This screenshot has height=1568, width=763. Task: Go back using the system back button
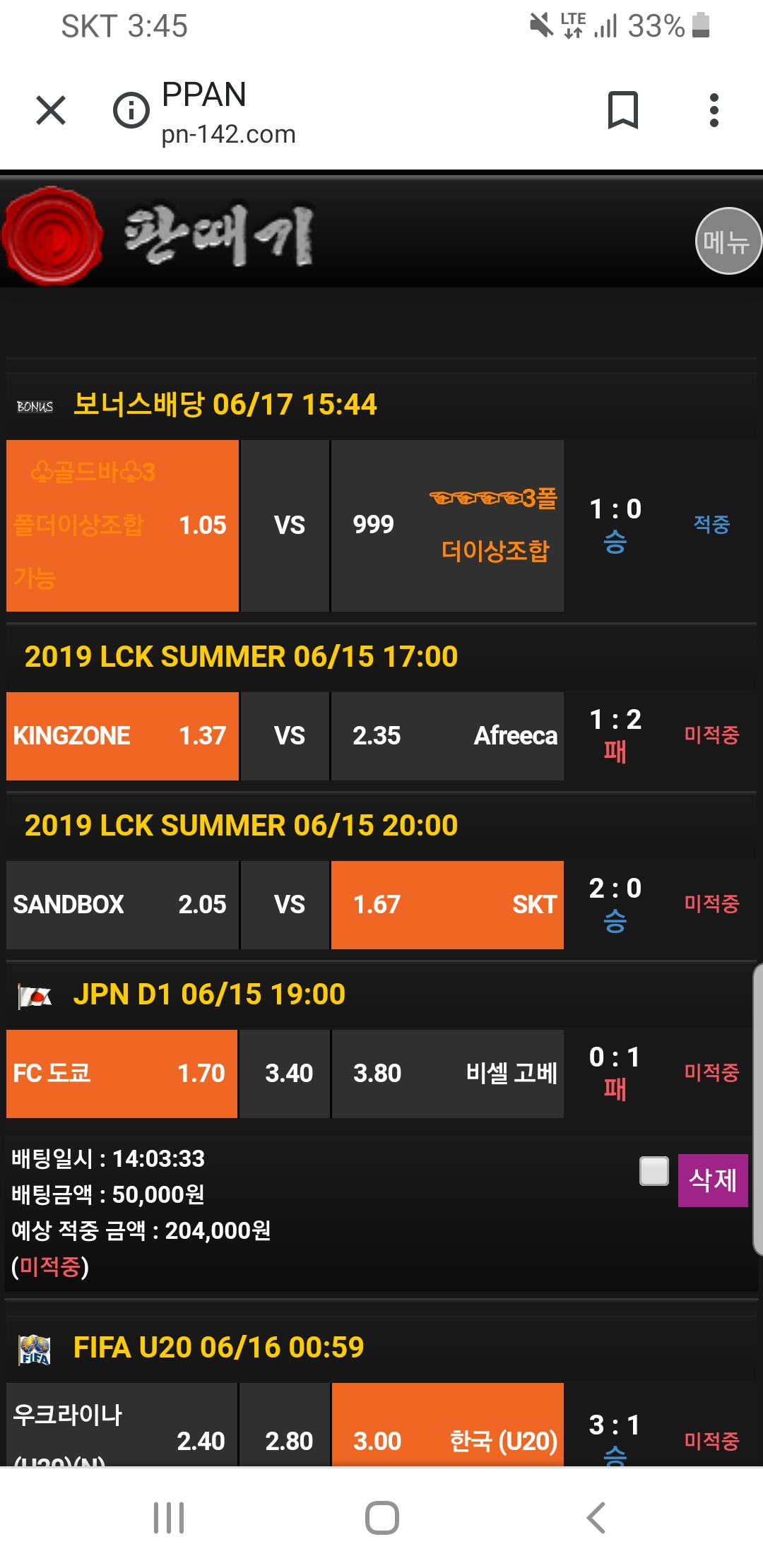(596, 1517)
